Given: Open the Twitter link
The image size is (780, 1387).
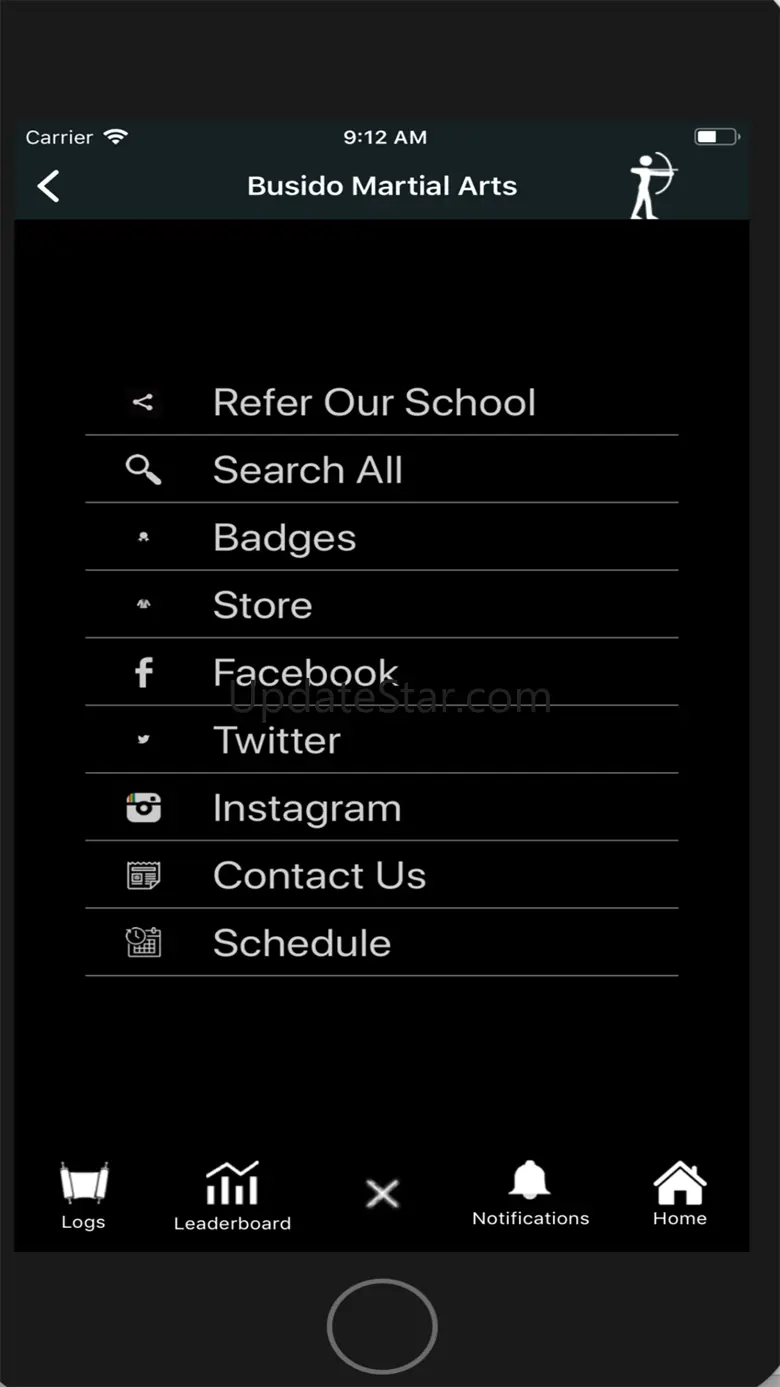Looking at the screenshot, I should 277,740.
